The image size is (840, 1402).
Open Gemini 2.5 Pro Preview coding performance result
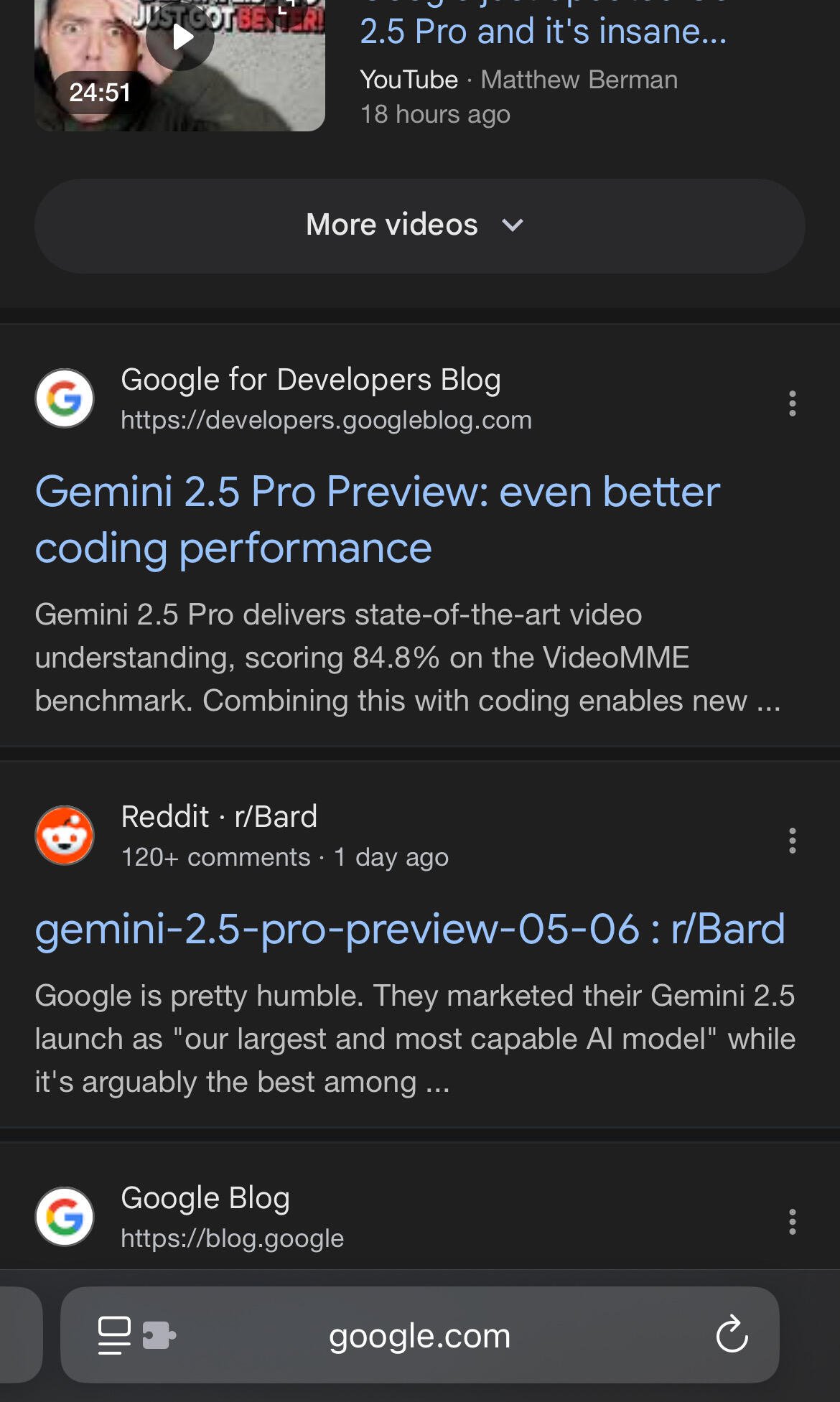coord(377,520)
